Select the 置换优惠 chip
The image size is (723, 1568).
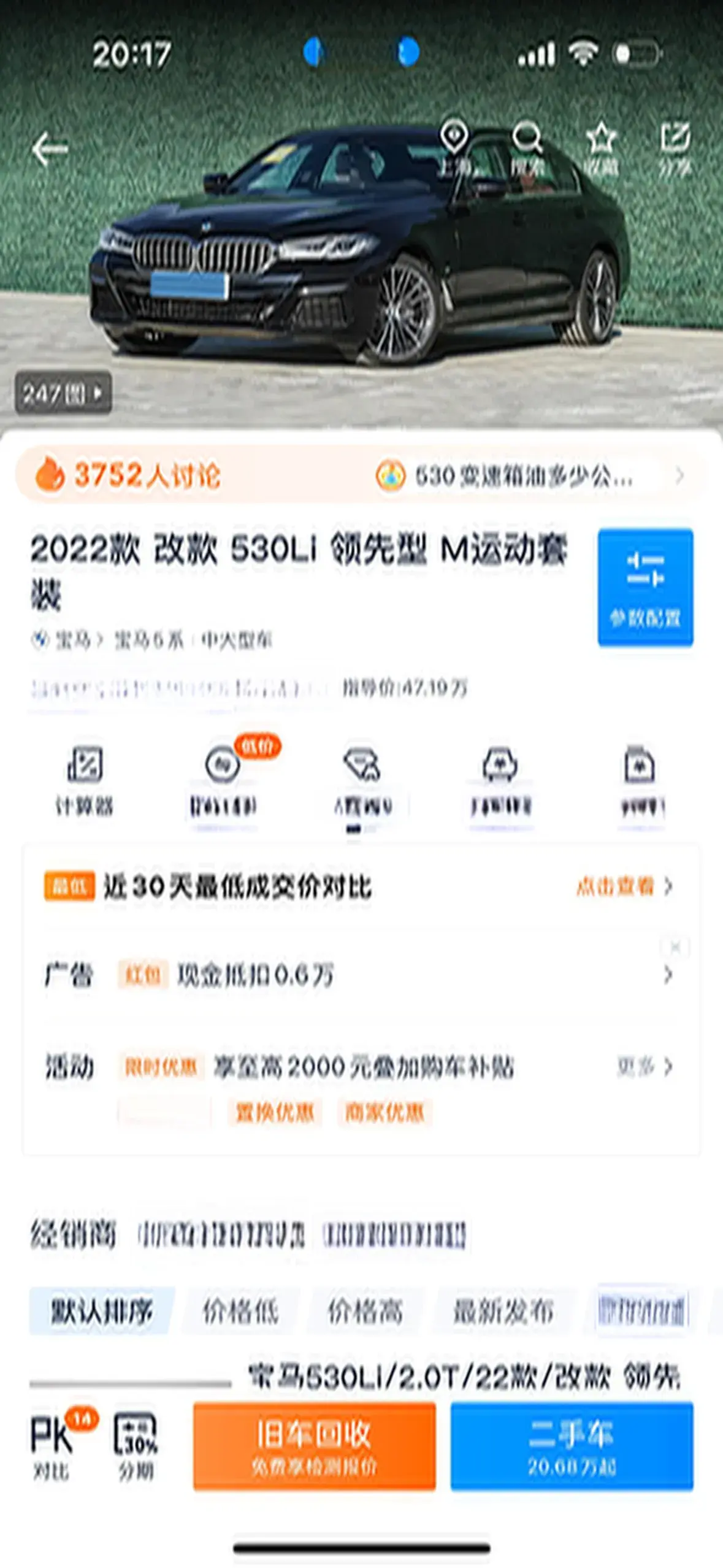[275, 1112]
